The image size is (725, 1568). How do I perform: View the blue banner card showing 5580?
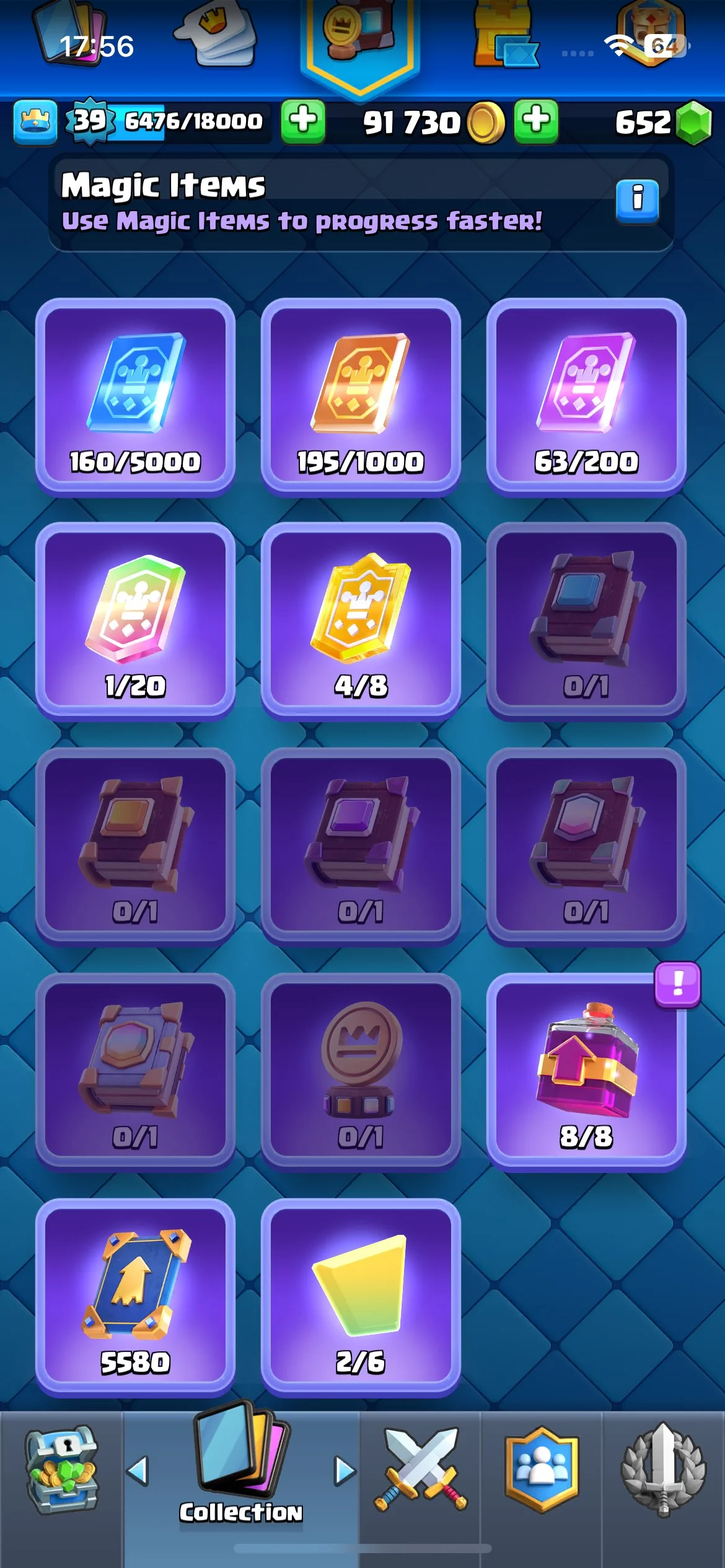point(135,1297)
